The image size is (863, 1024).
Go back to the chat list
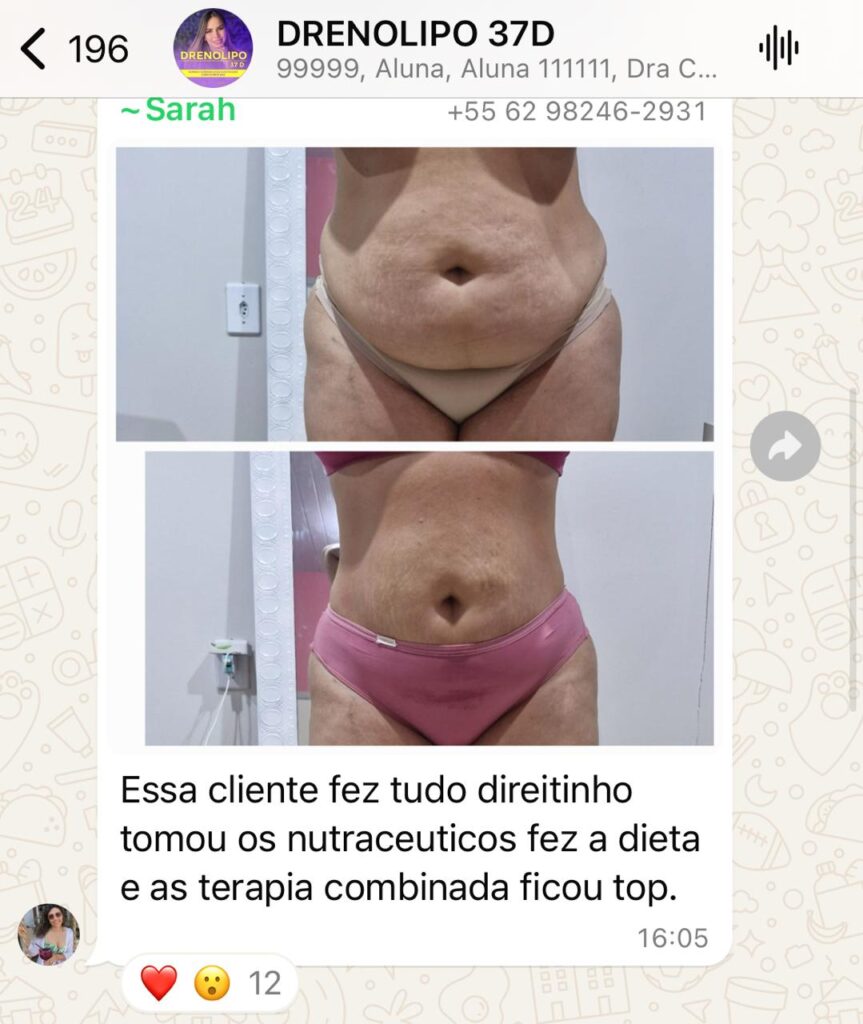coord(35,48)
